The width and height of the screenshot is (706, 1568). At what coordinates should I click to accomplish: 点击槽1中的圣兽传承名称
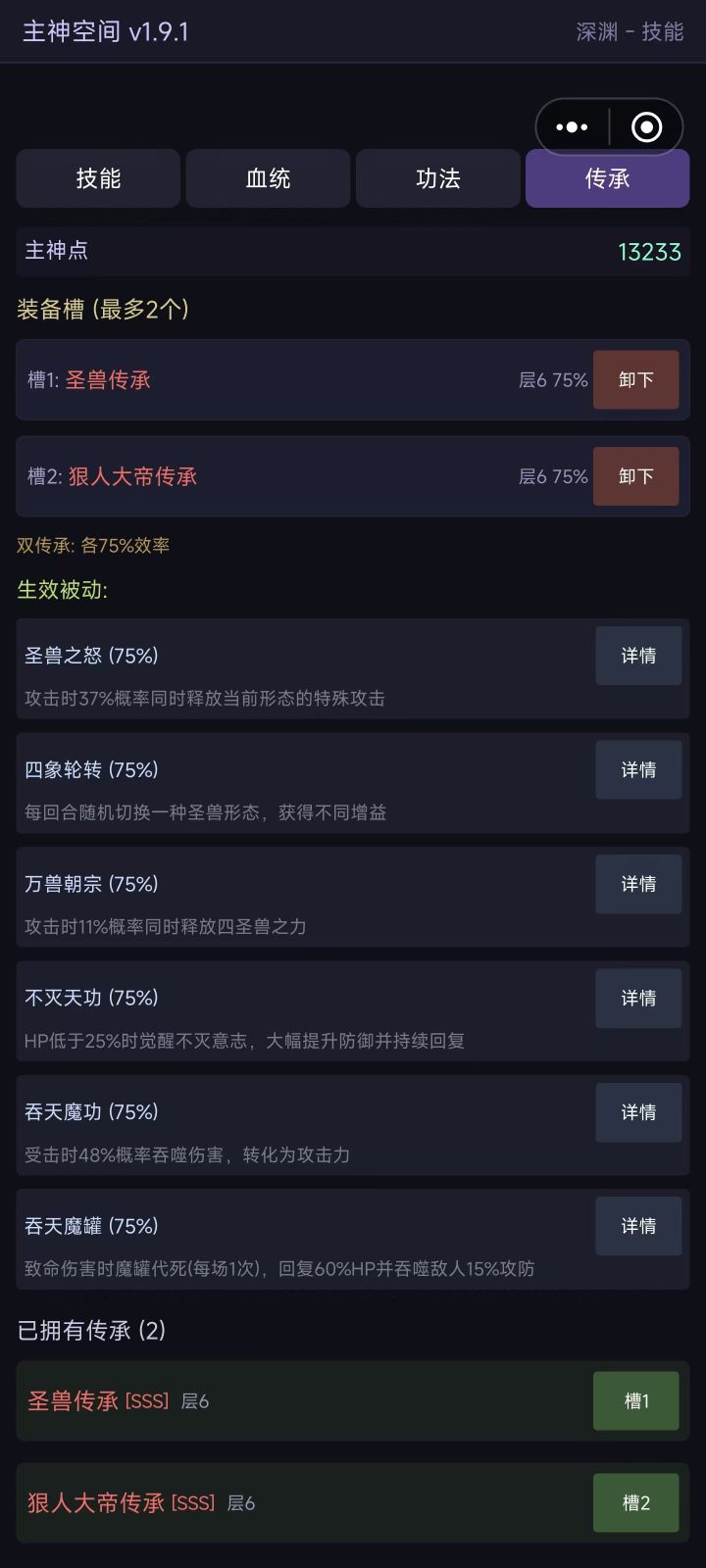[x=106, y=379]
